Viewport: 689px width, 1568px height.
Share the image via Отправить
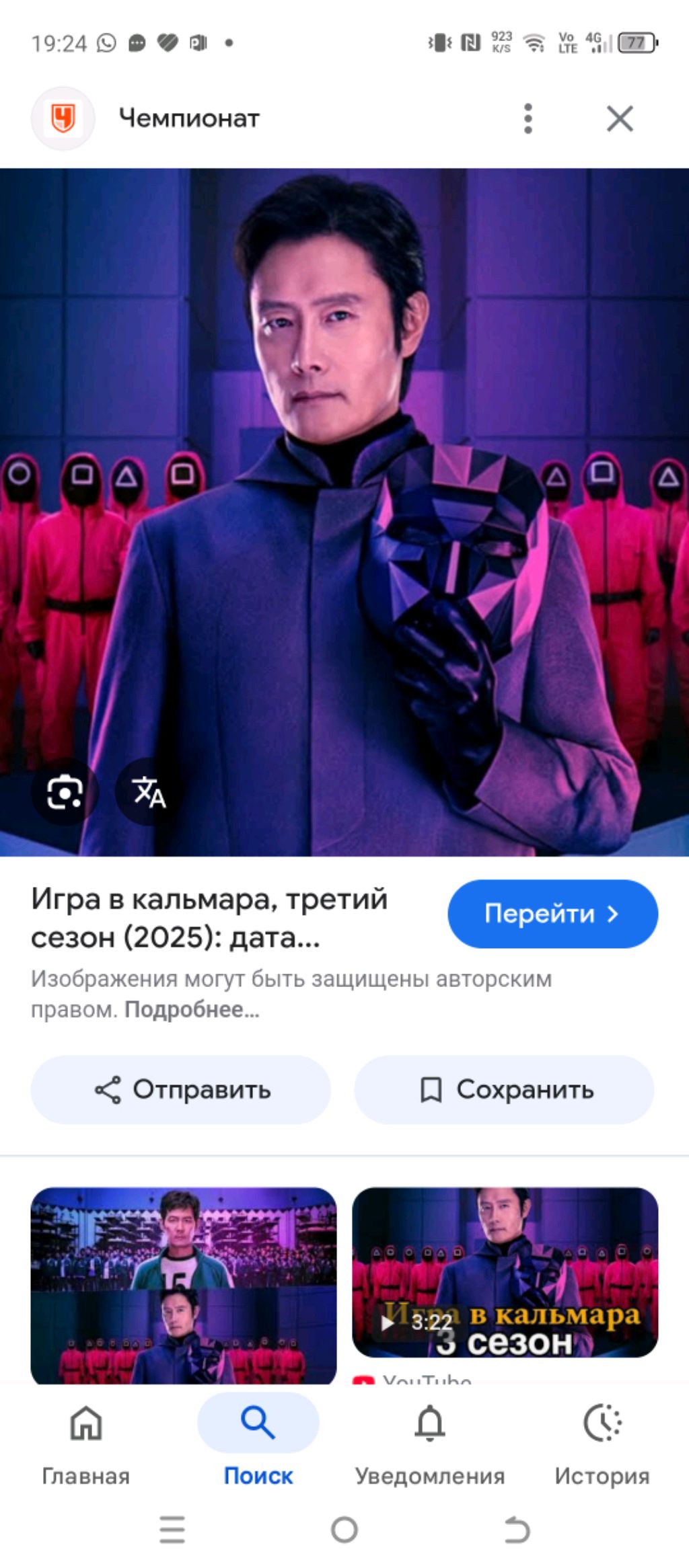click(181, 1090)
